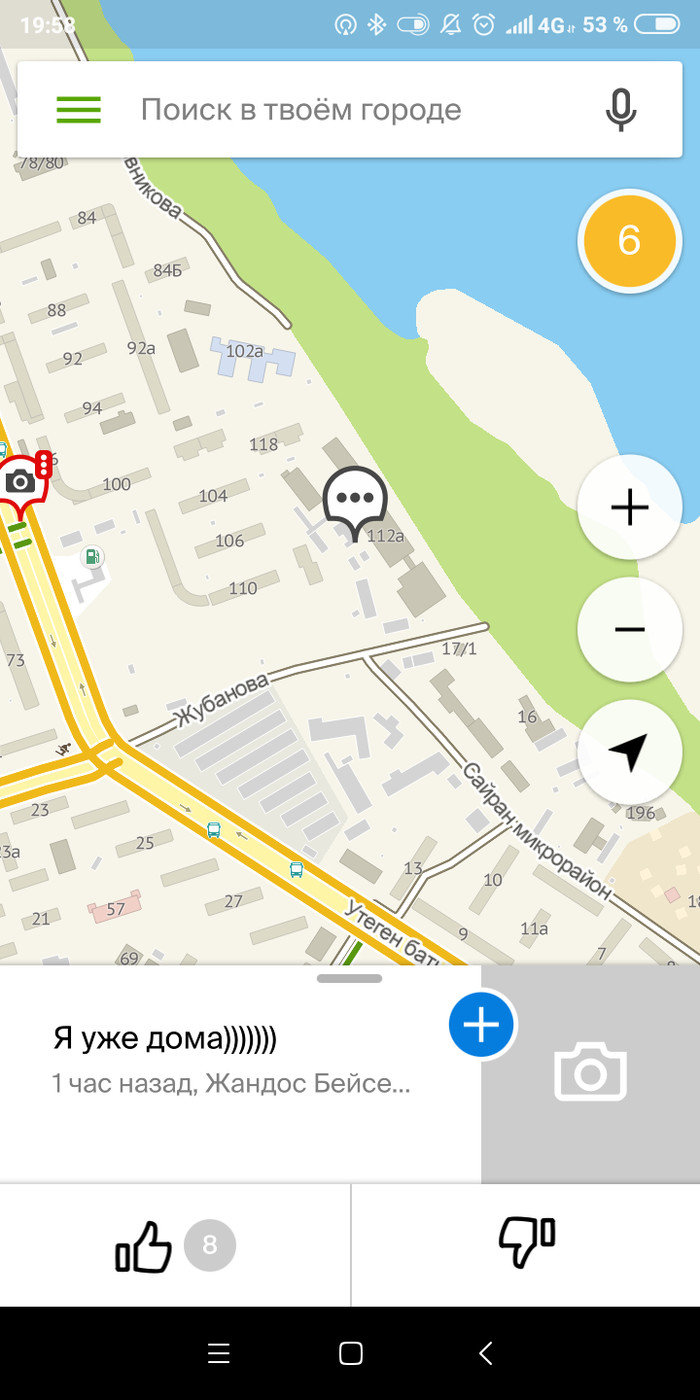Attach a photo using the camera tile

click(590, 1073)
